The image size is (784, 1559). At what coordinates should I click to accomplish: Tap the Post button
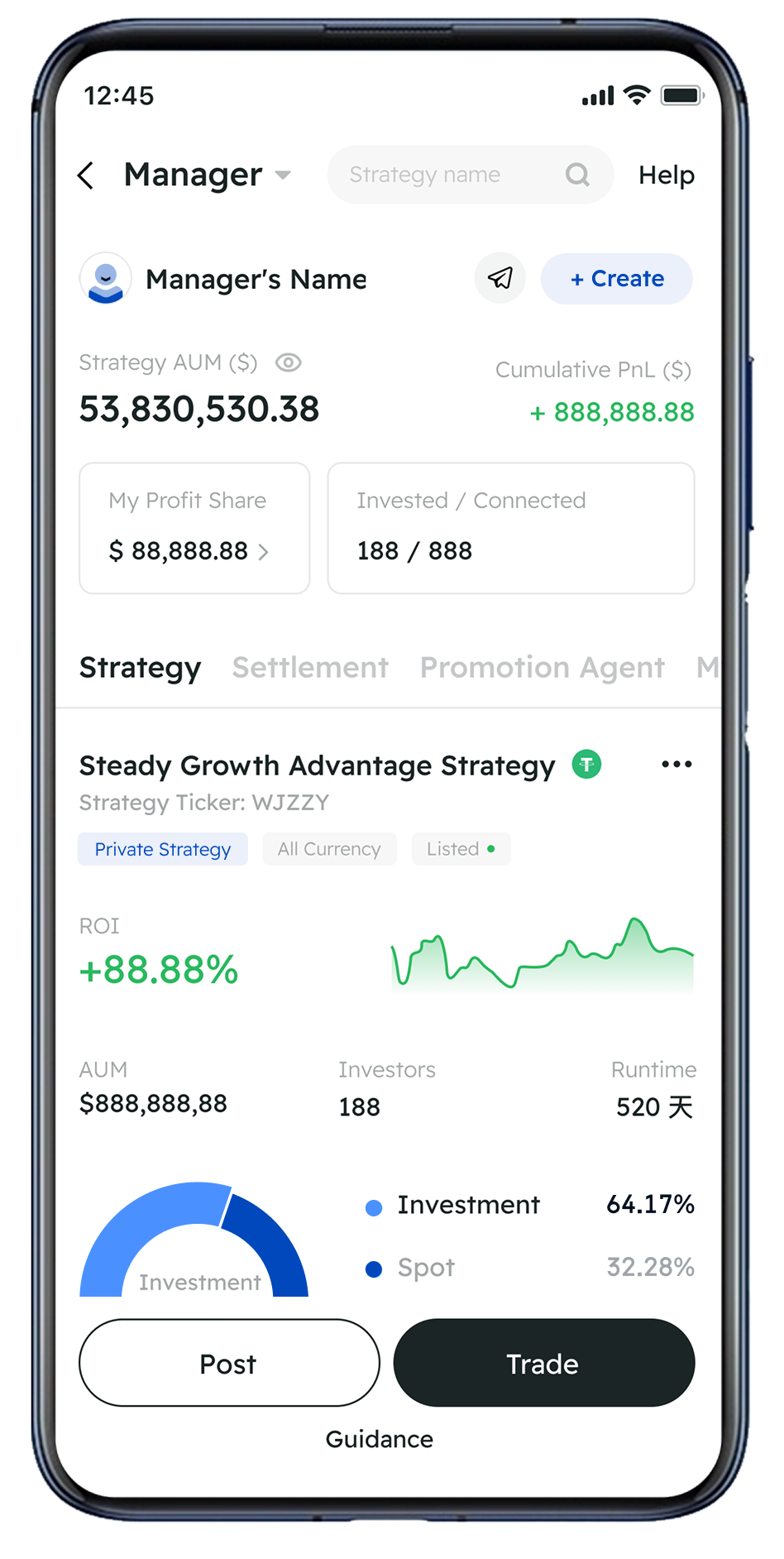coord(229,1363)
